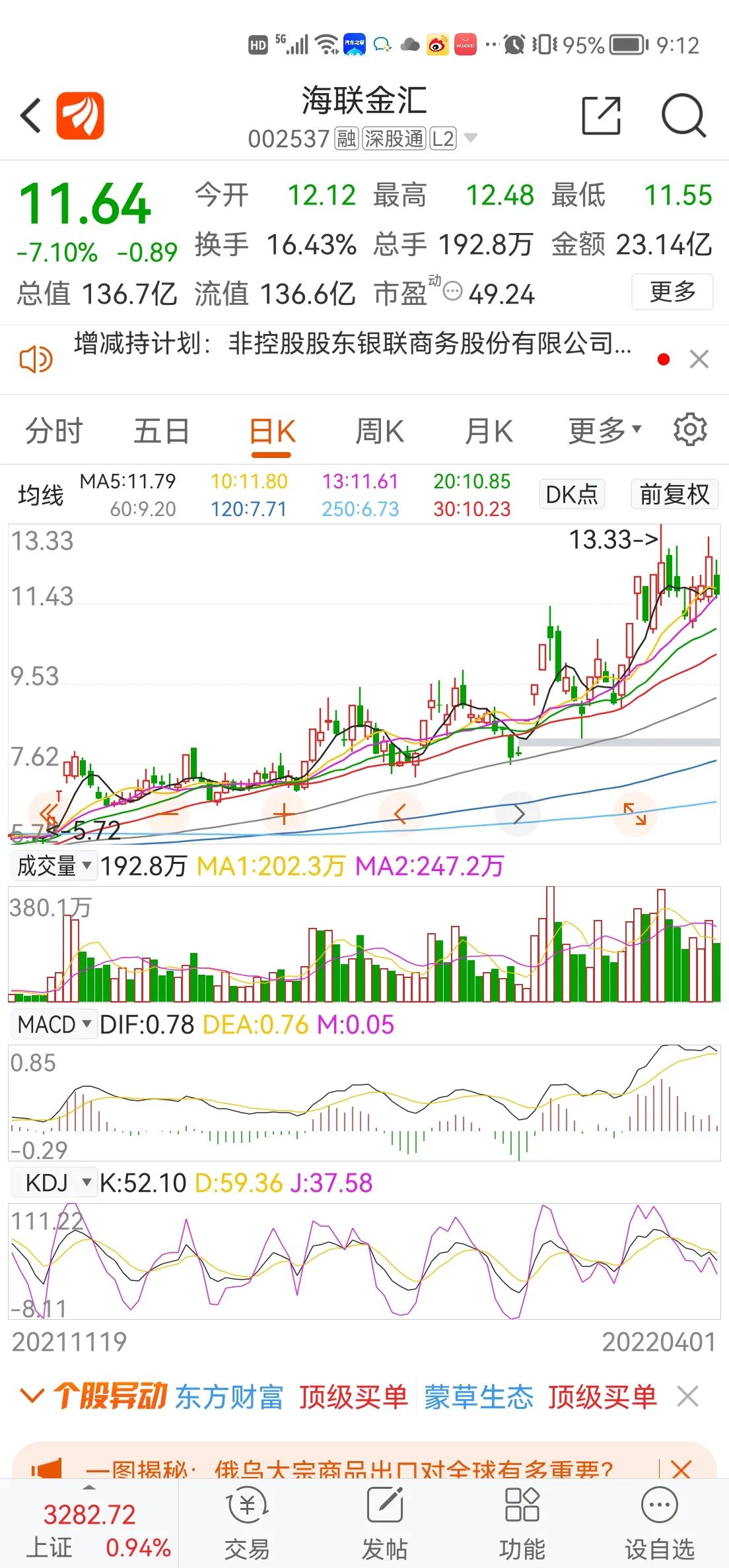Screen dimensions: 729x1568
Task: Open the KDJ indicator dropdown
Action: coord(54,1183)
